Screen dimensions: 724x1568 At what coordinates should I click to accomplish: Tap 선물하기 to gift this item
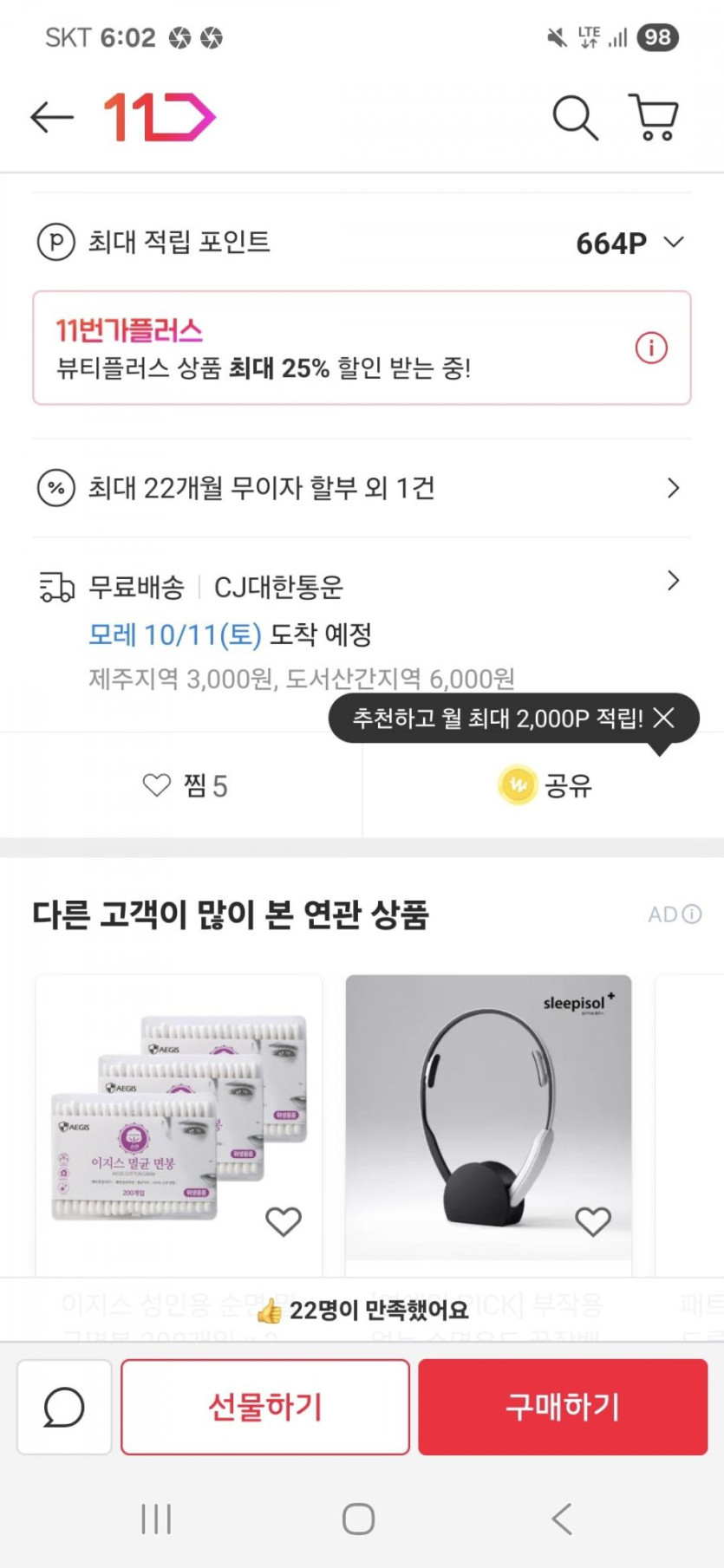pos(264,1406)
